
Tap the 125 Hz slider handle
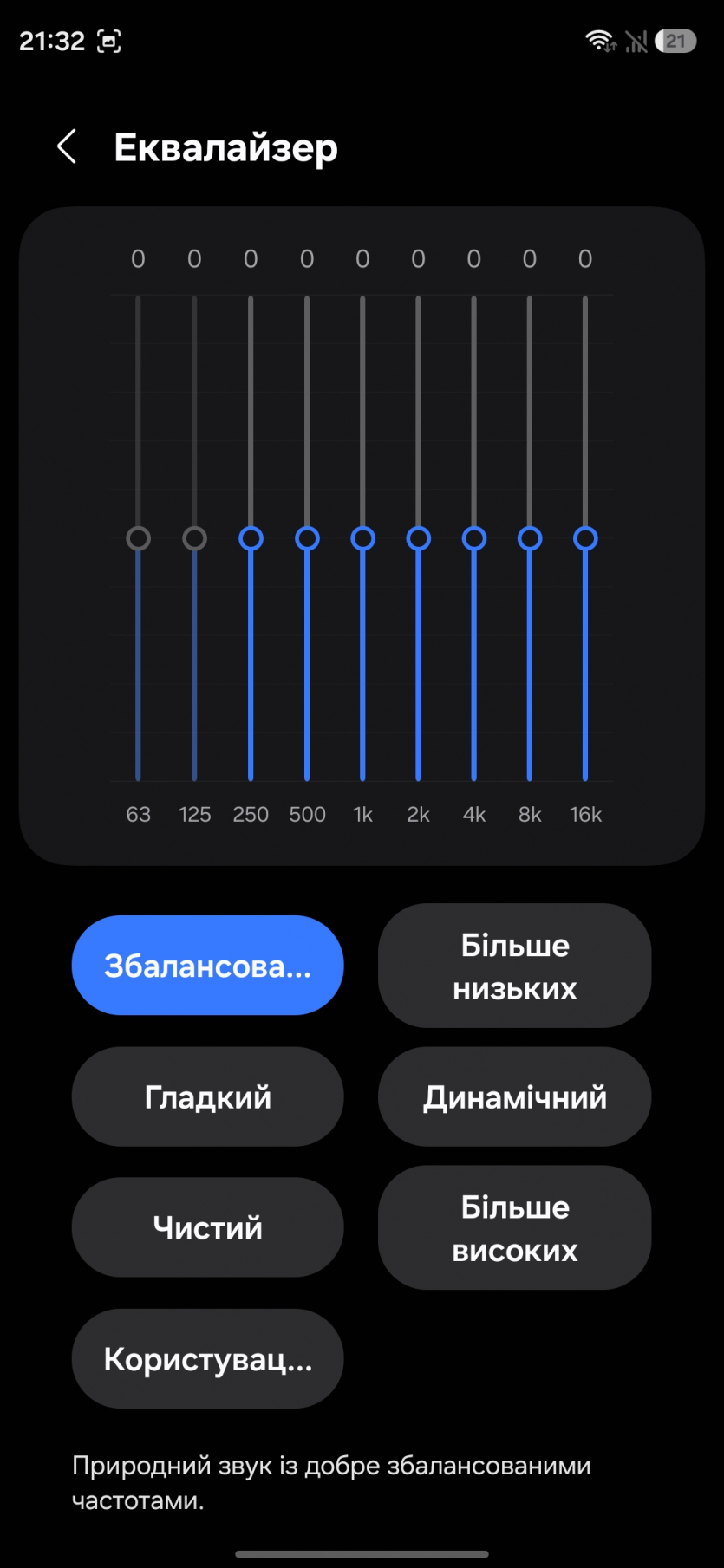(x=194, y=538)
